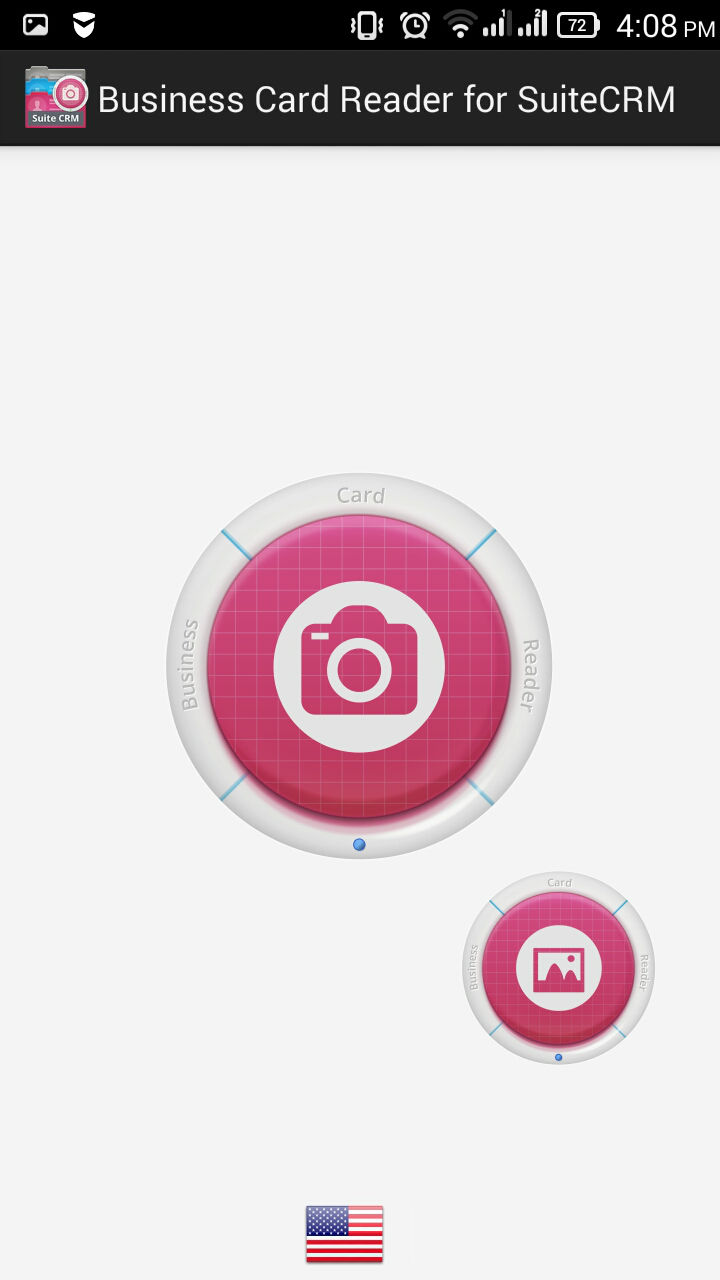
Task: Change language via the US flag
Action: pyautogui.click(x=344, y=1234)
